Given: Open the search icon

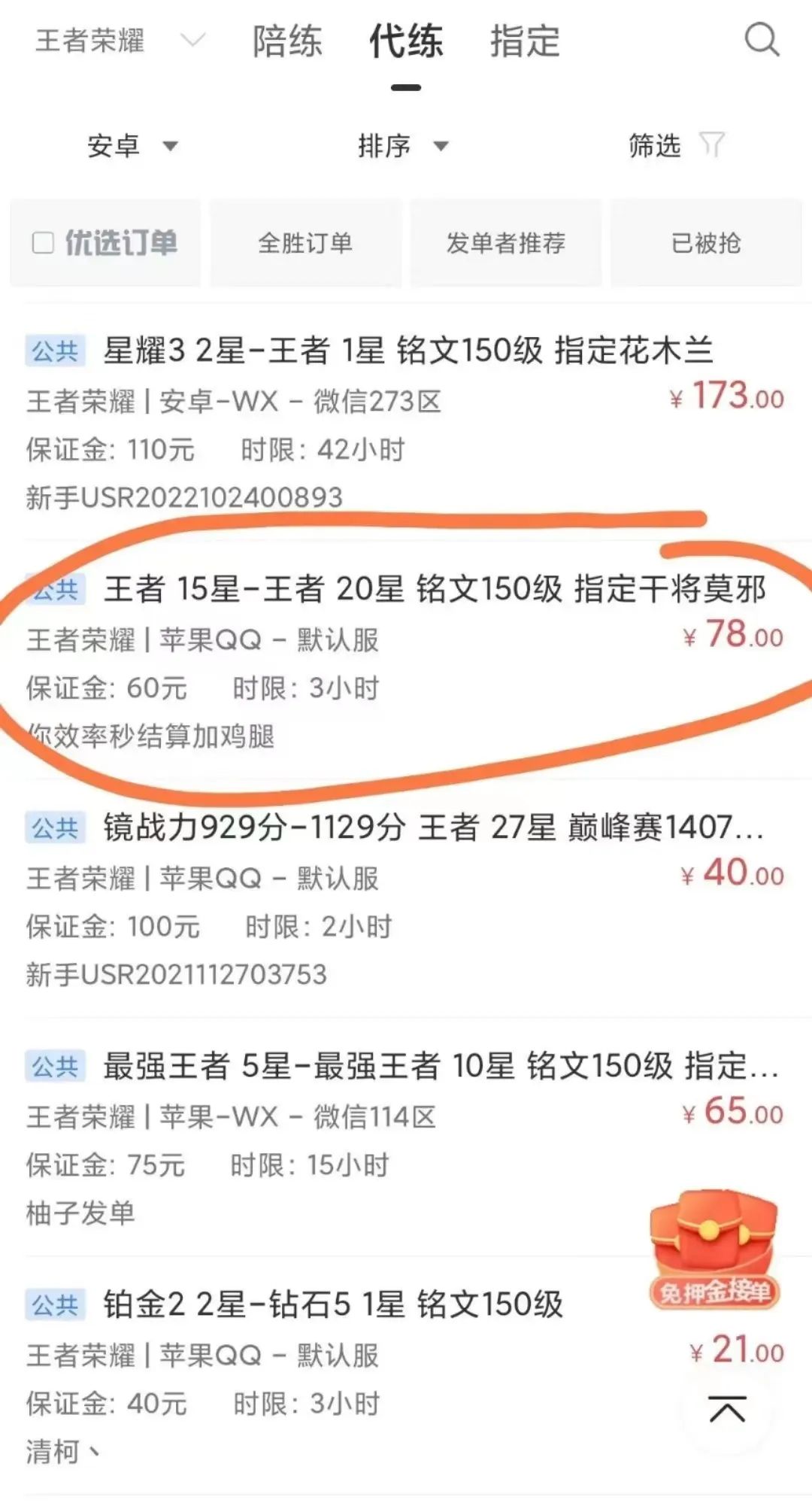Looking at the screenshot, I should [761, 39].
